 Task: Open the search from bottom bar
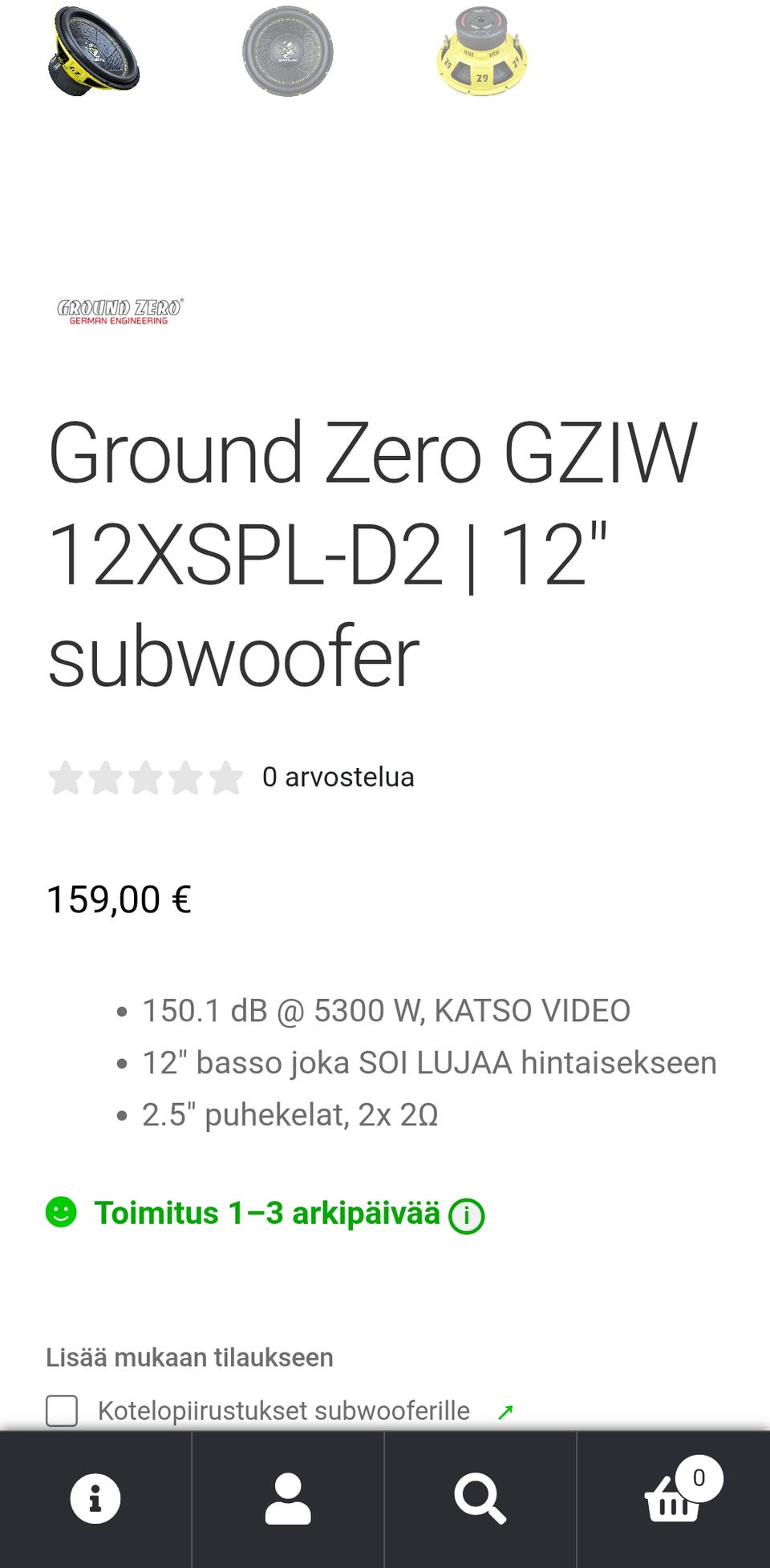480,1498
